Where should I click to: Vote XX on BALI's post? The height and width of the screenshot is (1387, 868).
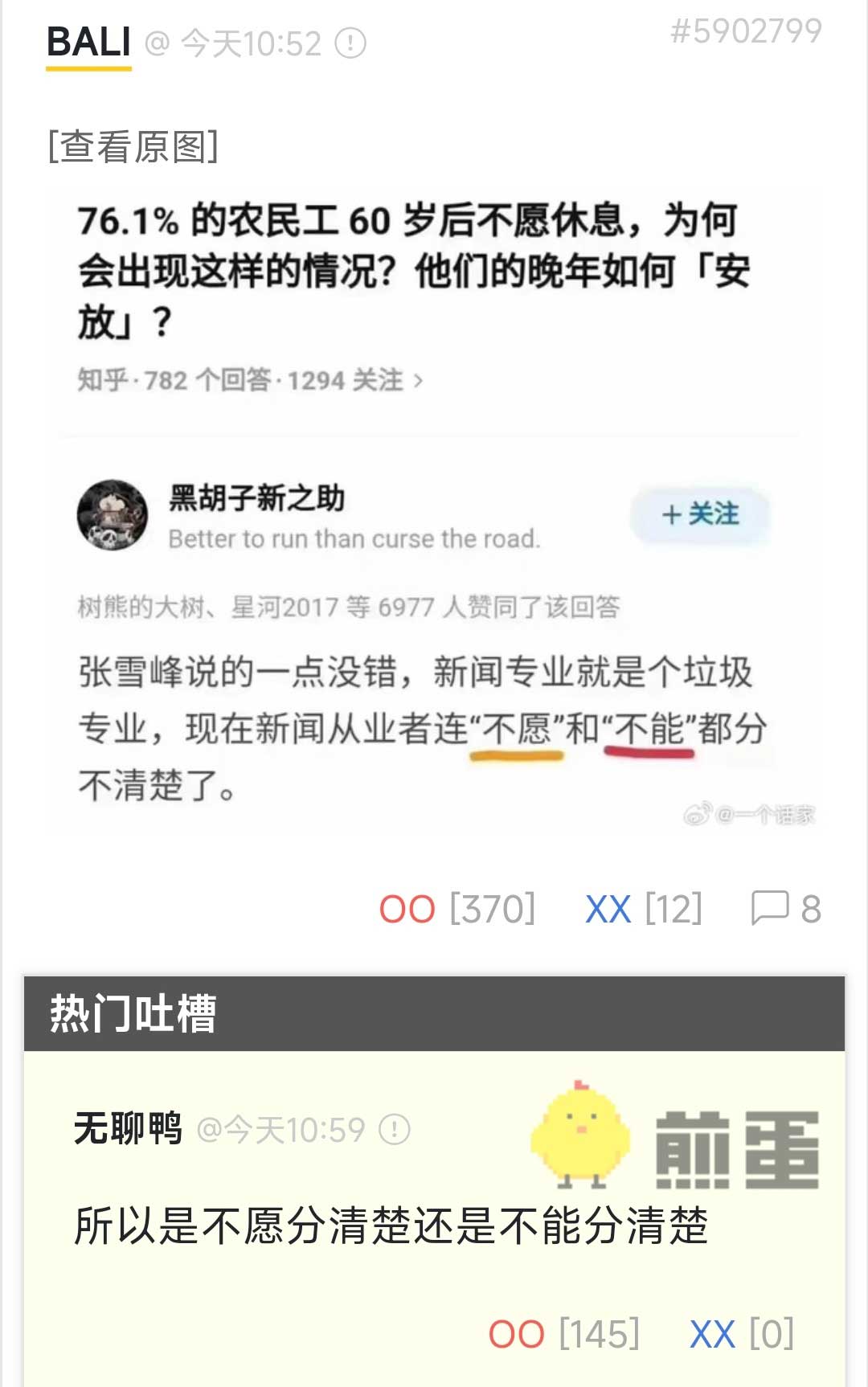point(643,909)
